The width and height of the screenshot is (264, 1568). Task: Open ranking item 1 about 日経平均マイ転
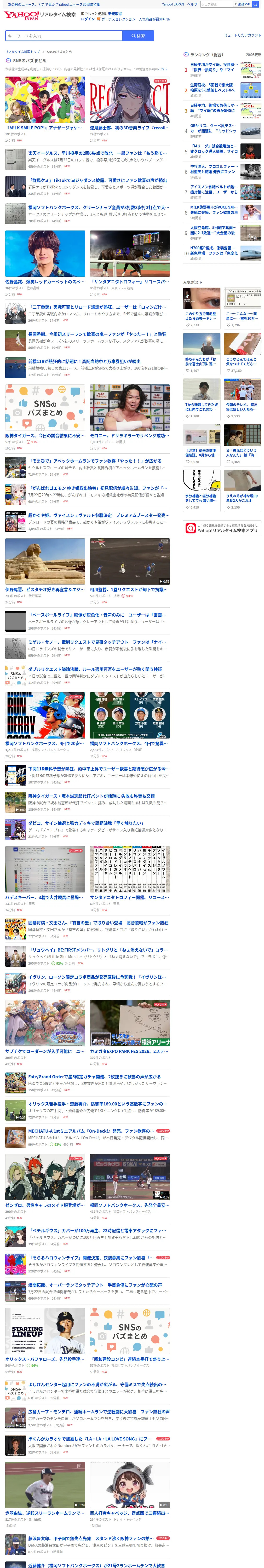(222, 70)
